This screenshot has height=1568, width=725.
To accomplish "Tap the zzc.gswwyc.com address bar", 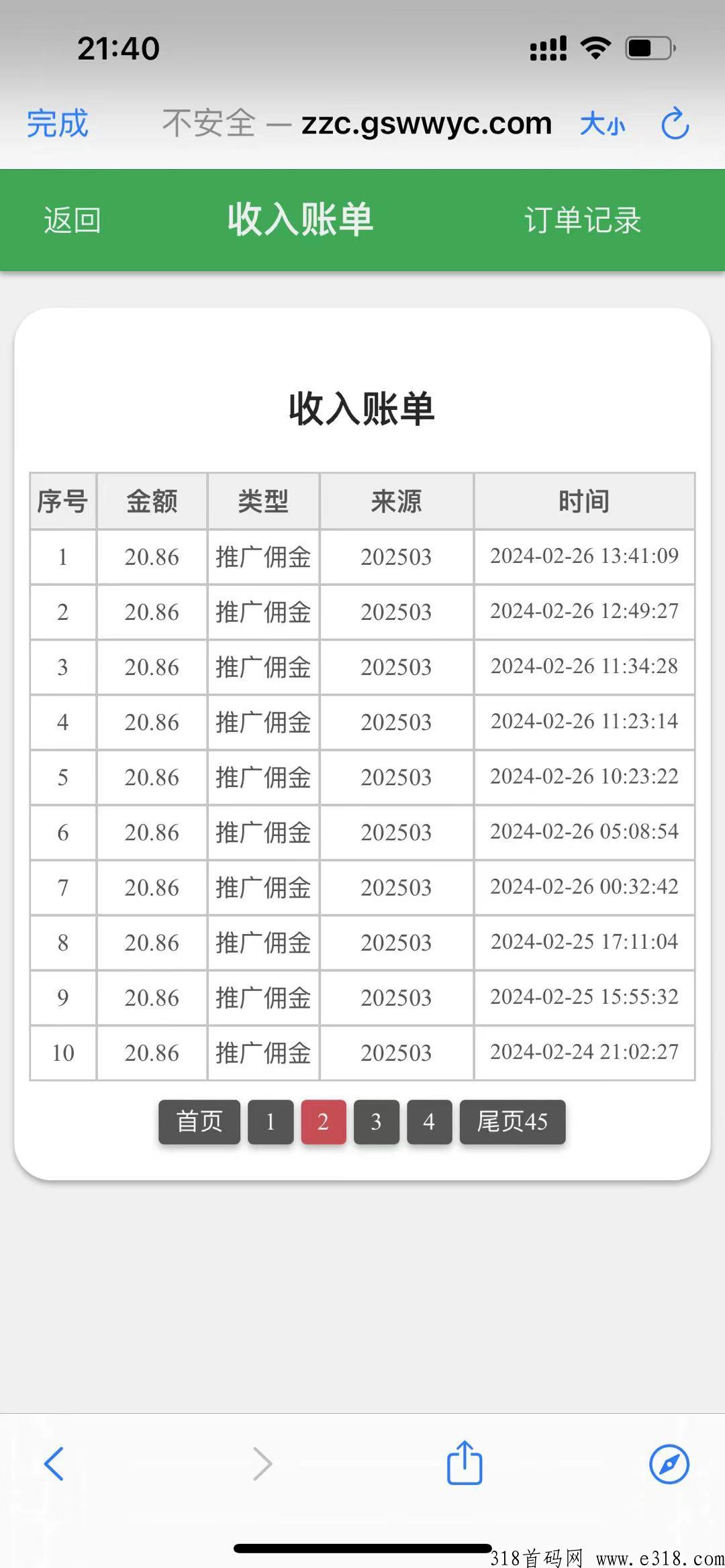I will tap(357, 123).
